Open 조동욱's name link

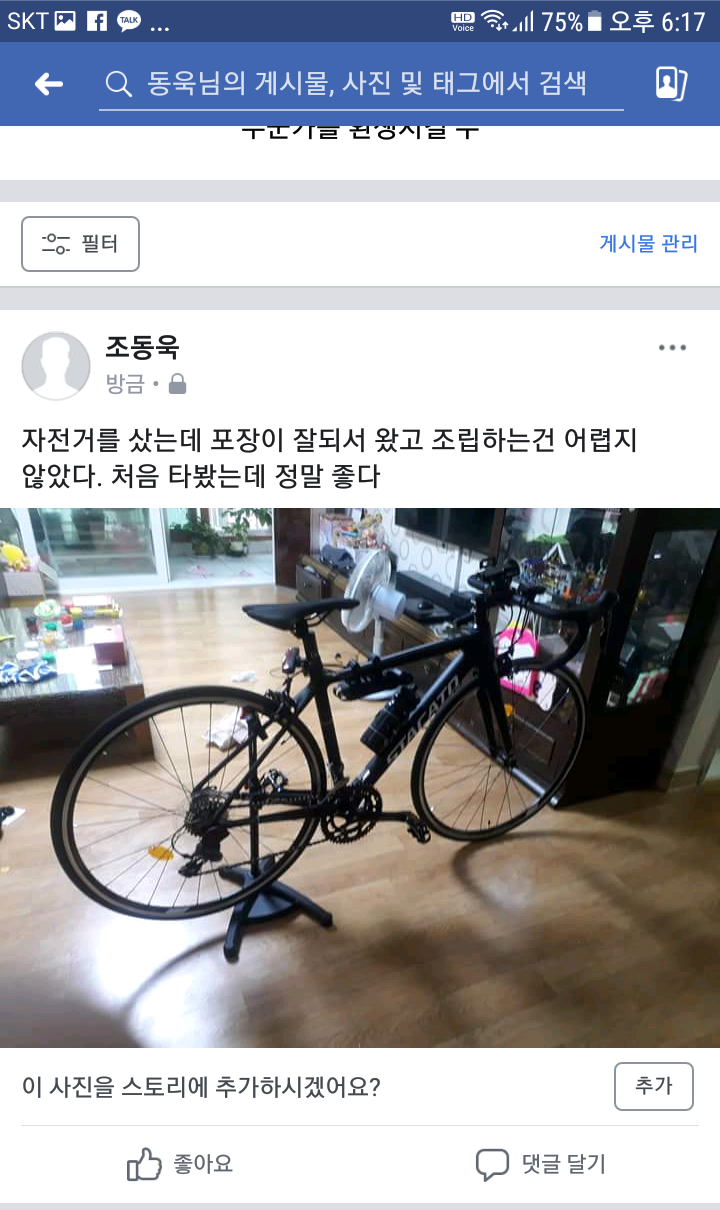click(142, 348)
